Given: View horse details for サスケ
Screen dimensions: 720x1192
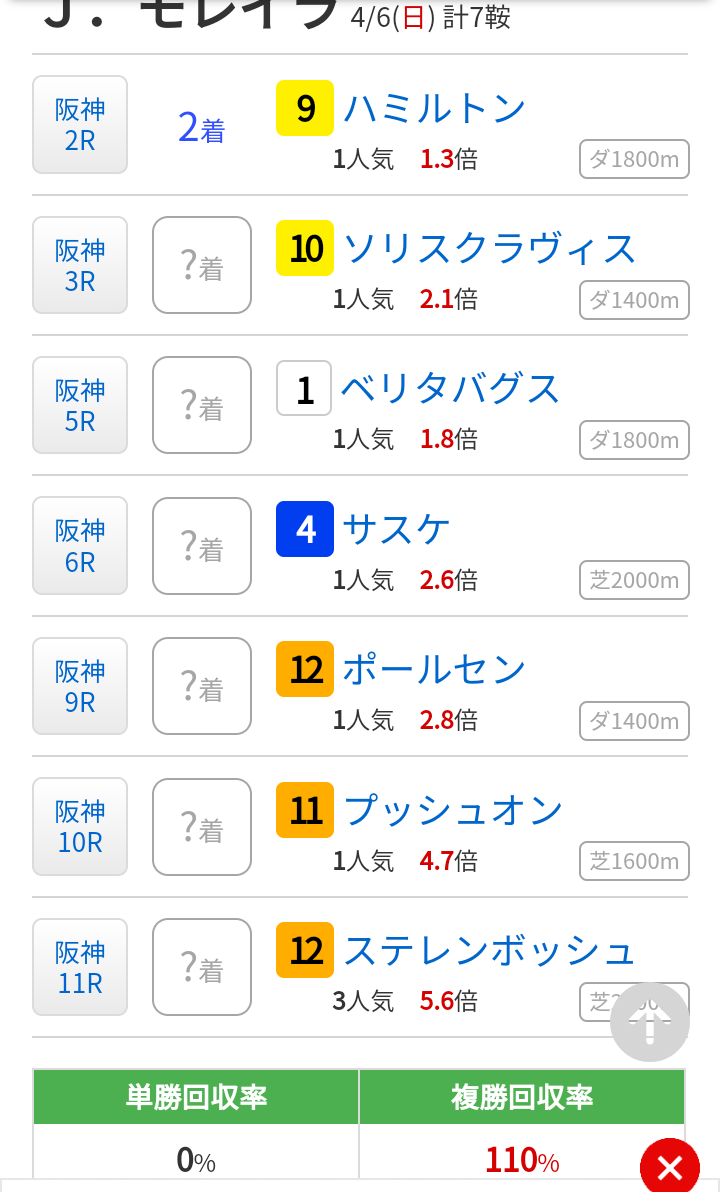Looking at the screenshot, I should click(396, 529).
